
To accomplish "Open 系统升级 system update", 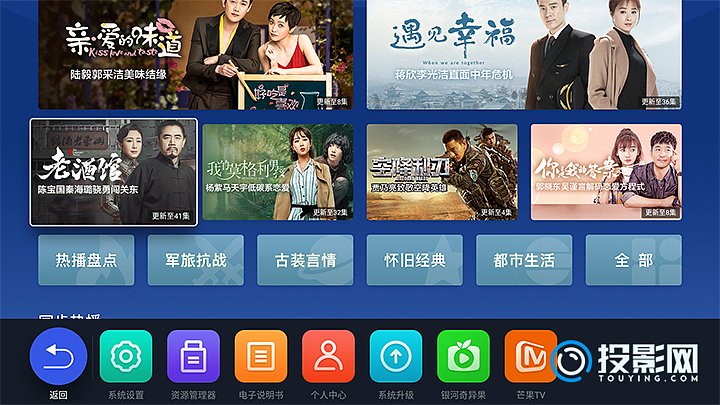I will pyautogui.click(x=396, y=357).
